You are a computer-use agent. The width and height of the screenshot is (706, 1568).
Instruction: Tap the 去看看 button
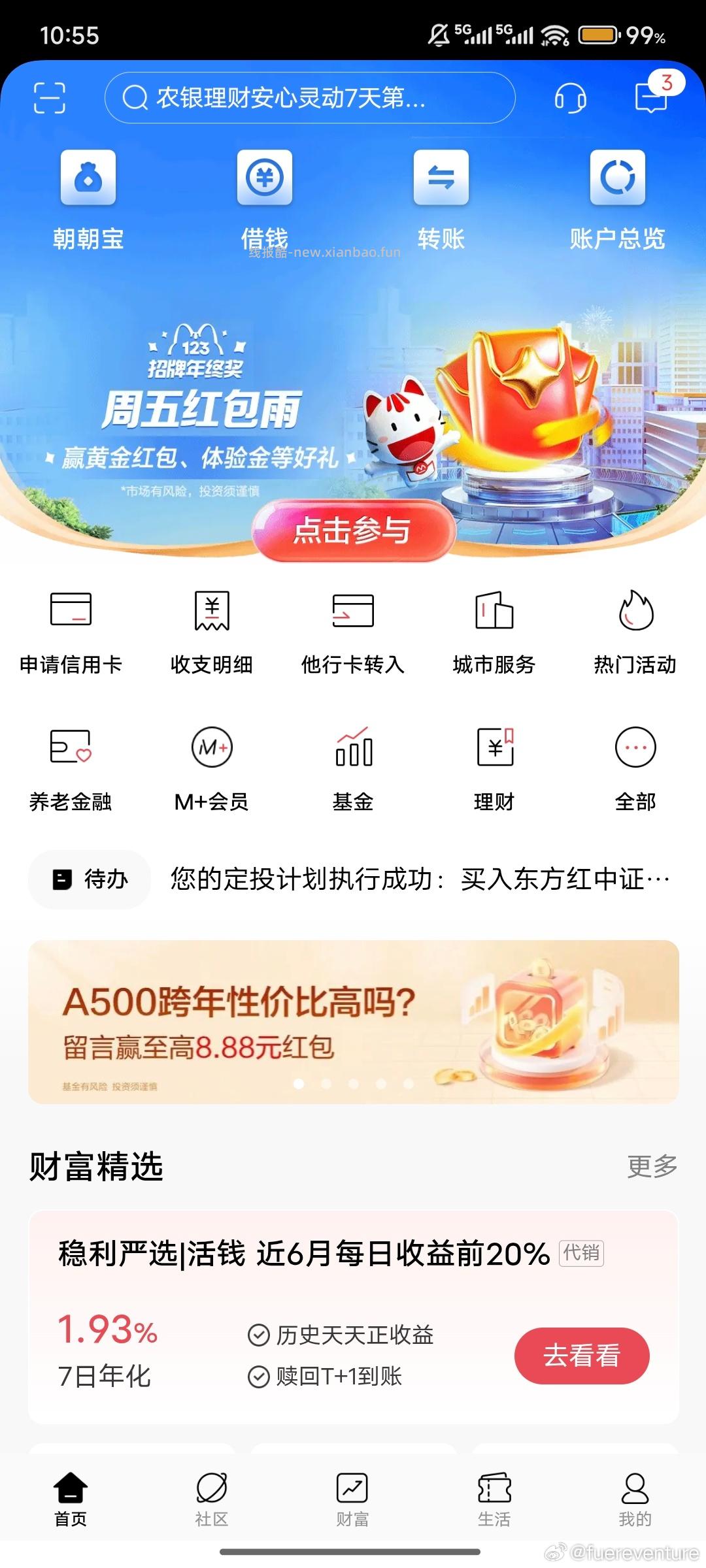coord(582,1356)
